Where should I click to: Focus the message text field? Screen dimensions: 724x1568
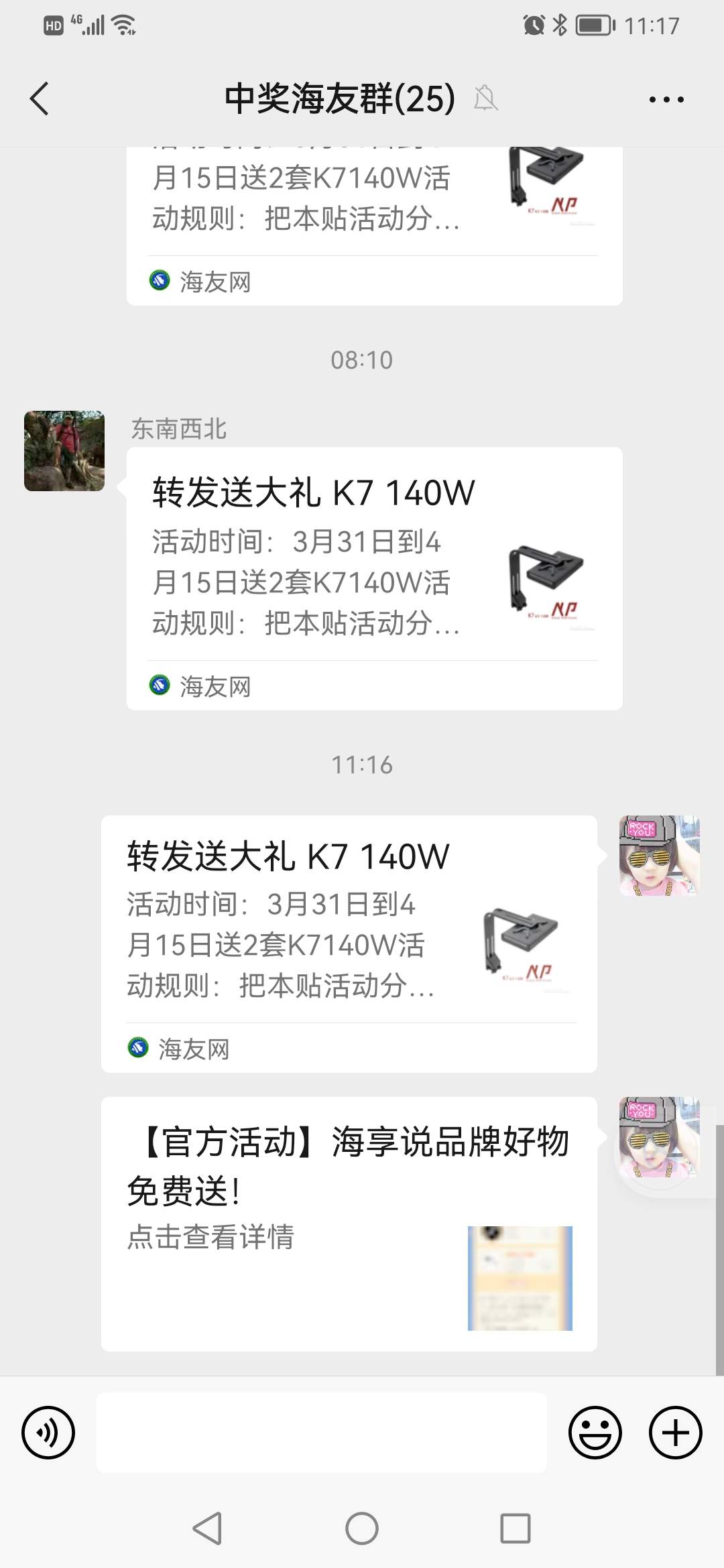click(322, 1433)
